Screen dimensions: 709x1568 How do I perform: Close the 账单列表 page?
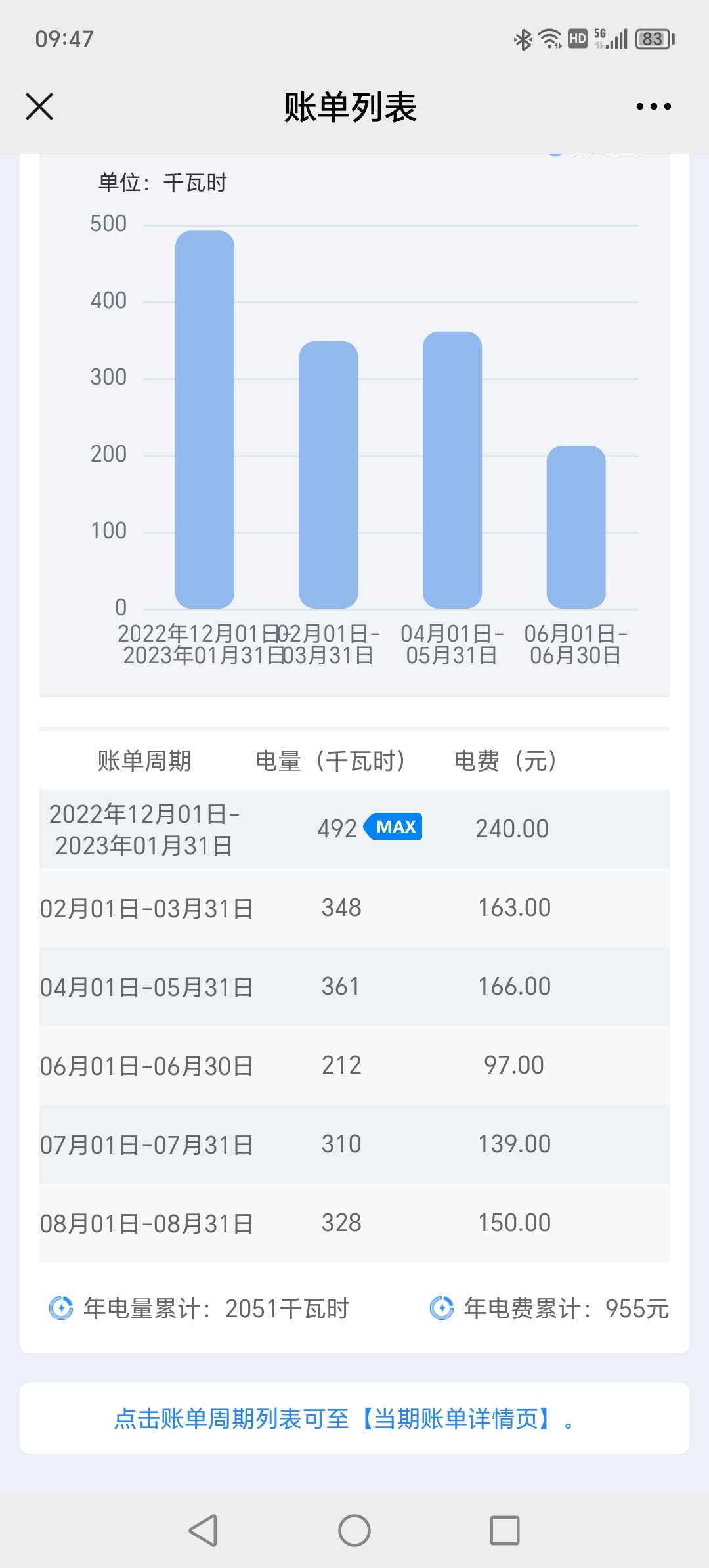click(x=39, y=106)
